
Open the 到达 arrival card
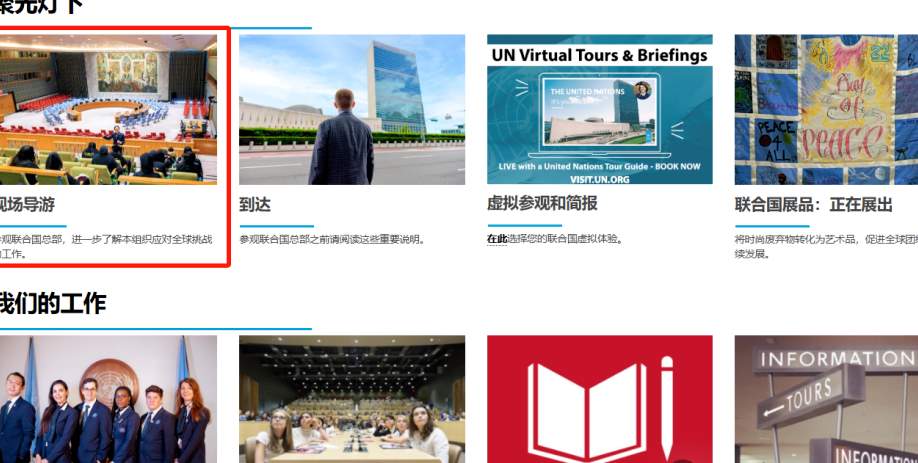tap(351, 110)
